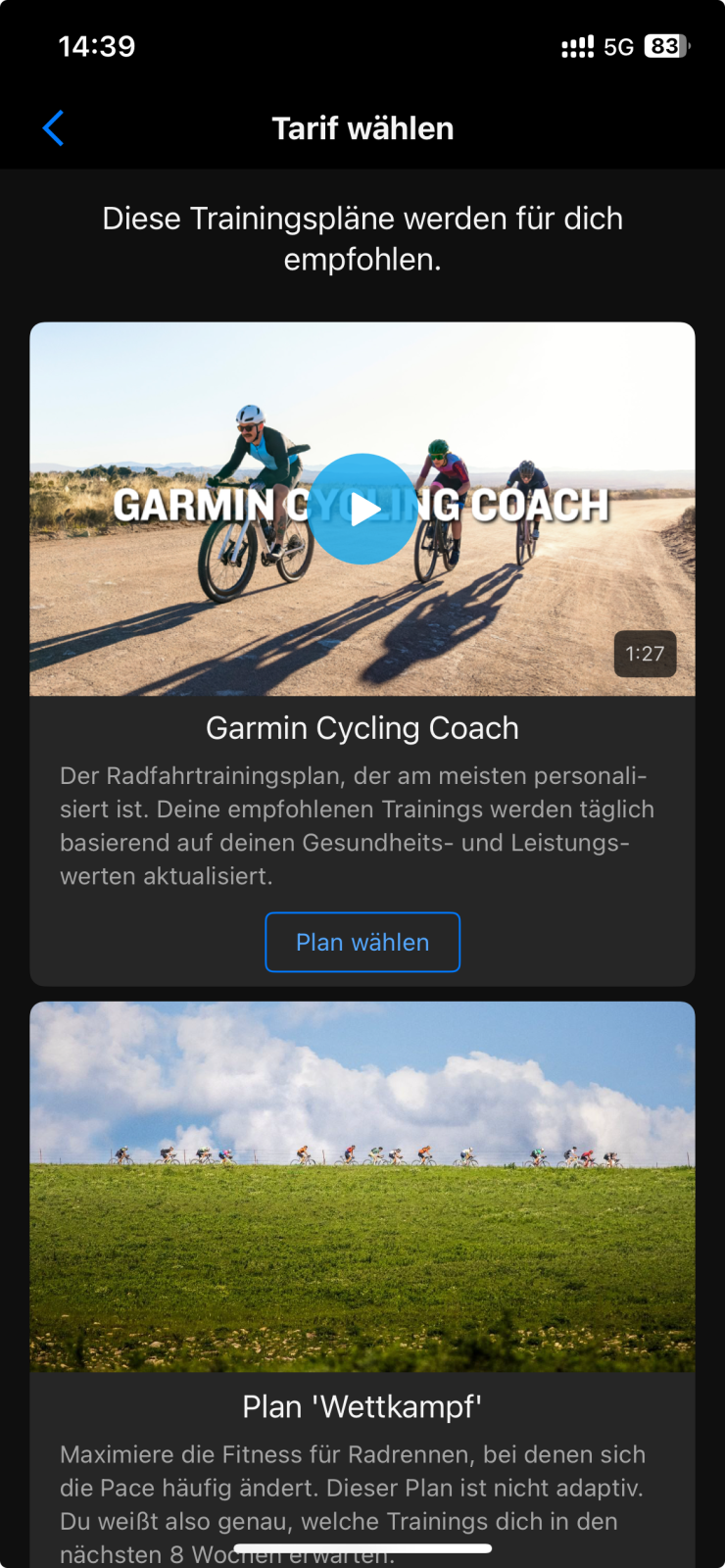Viewport: 725px width, 1568px height.
Task: Tap 'Plan wählen' for Garmin Cycling Coach
Action: 362,942
